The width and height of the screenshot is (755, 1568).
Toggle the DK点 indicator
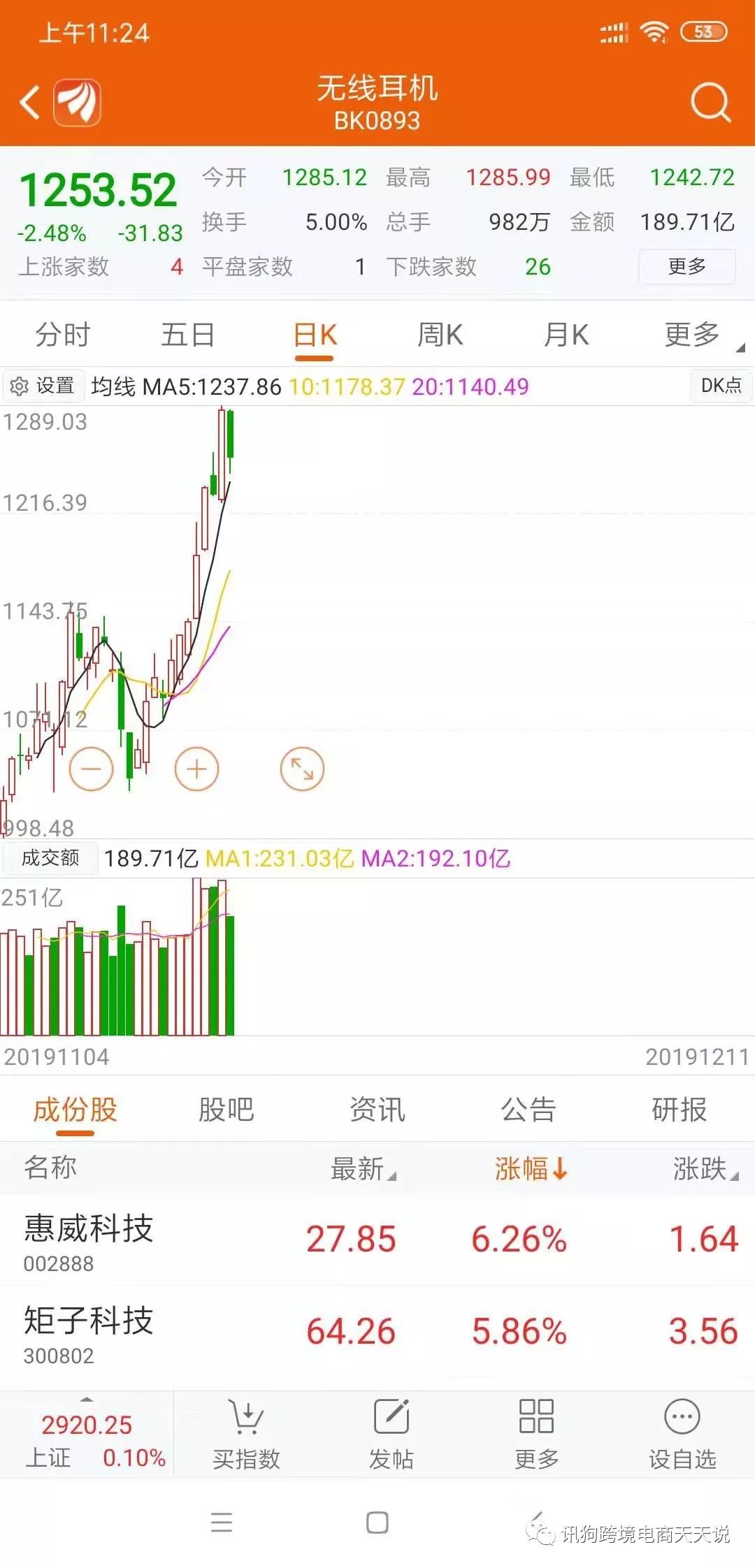click(721, 386)
